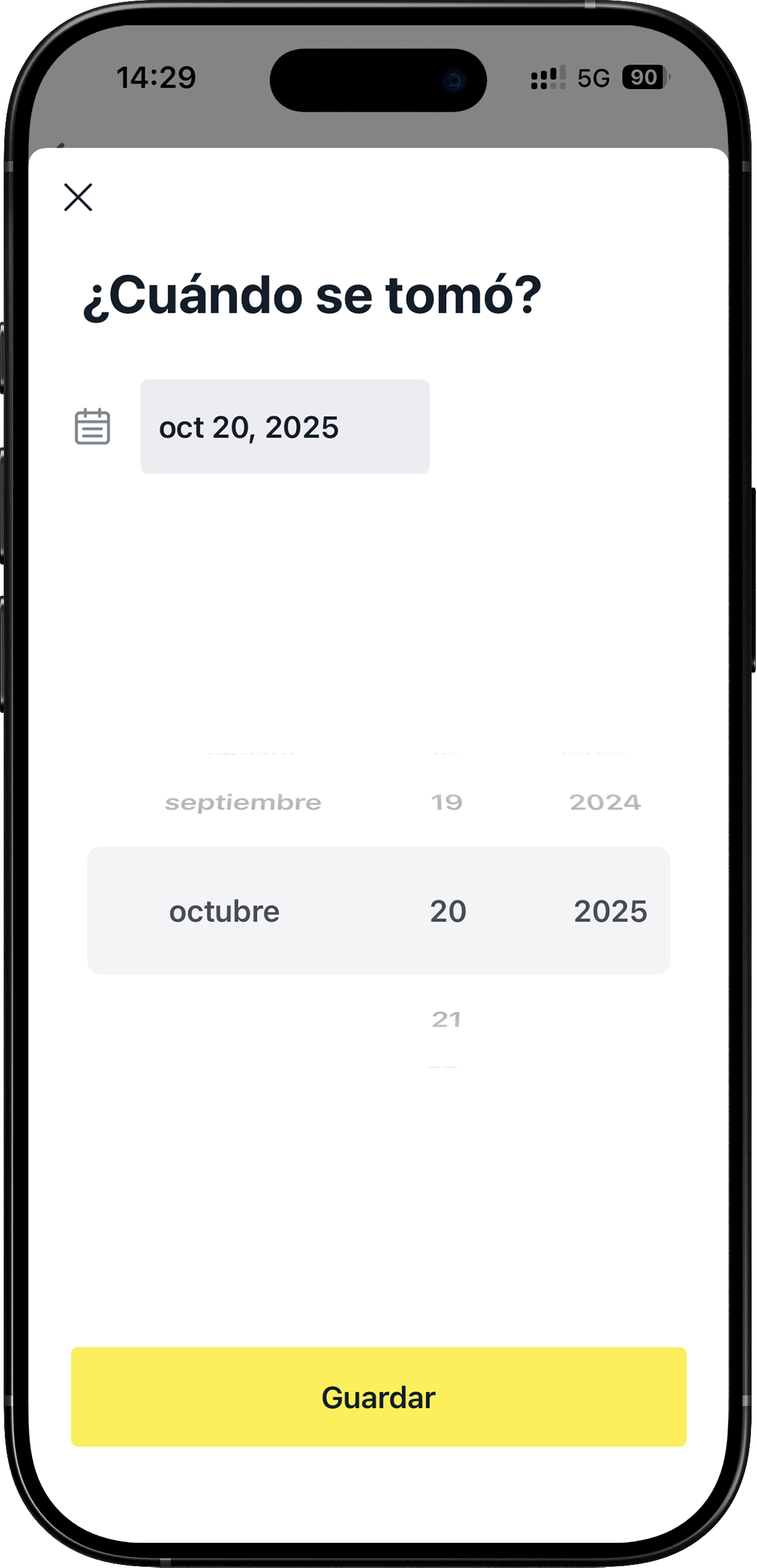Select septiembre in the month wheel
The image size is (757, 1568).
point(243,802)
